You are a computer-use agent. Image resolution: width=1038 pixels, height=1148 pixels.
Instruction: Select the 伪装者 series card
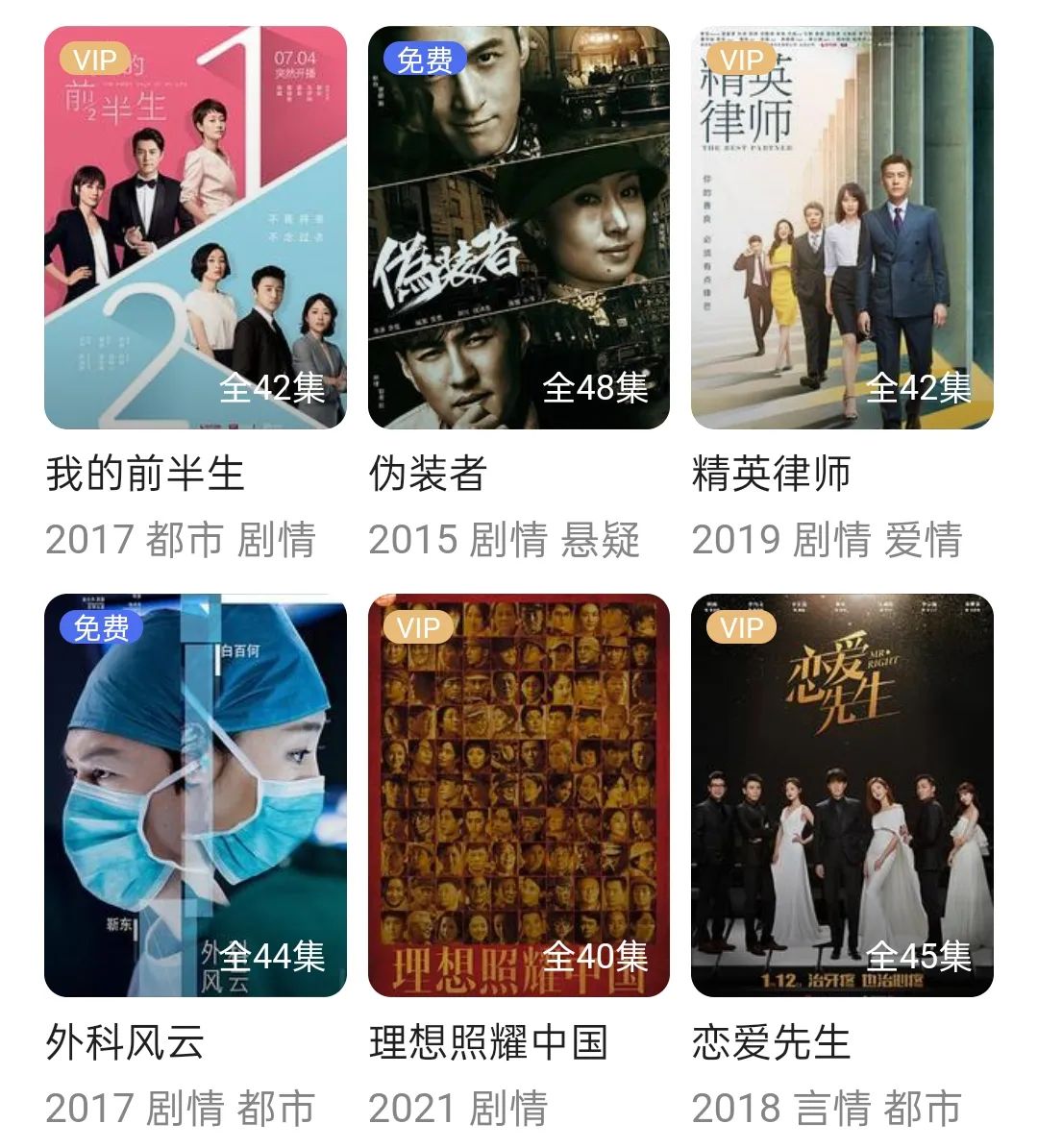click(518, 228)
